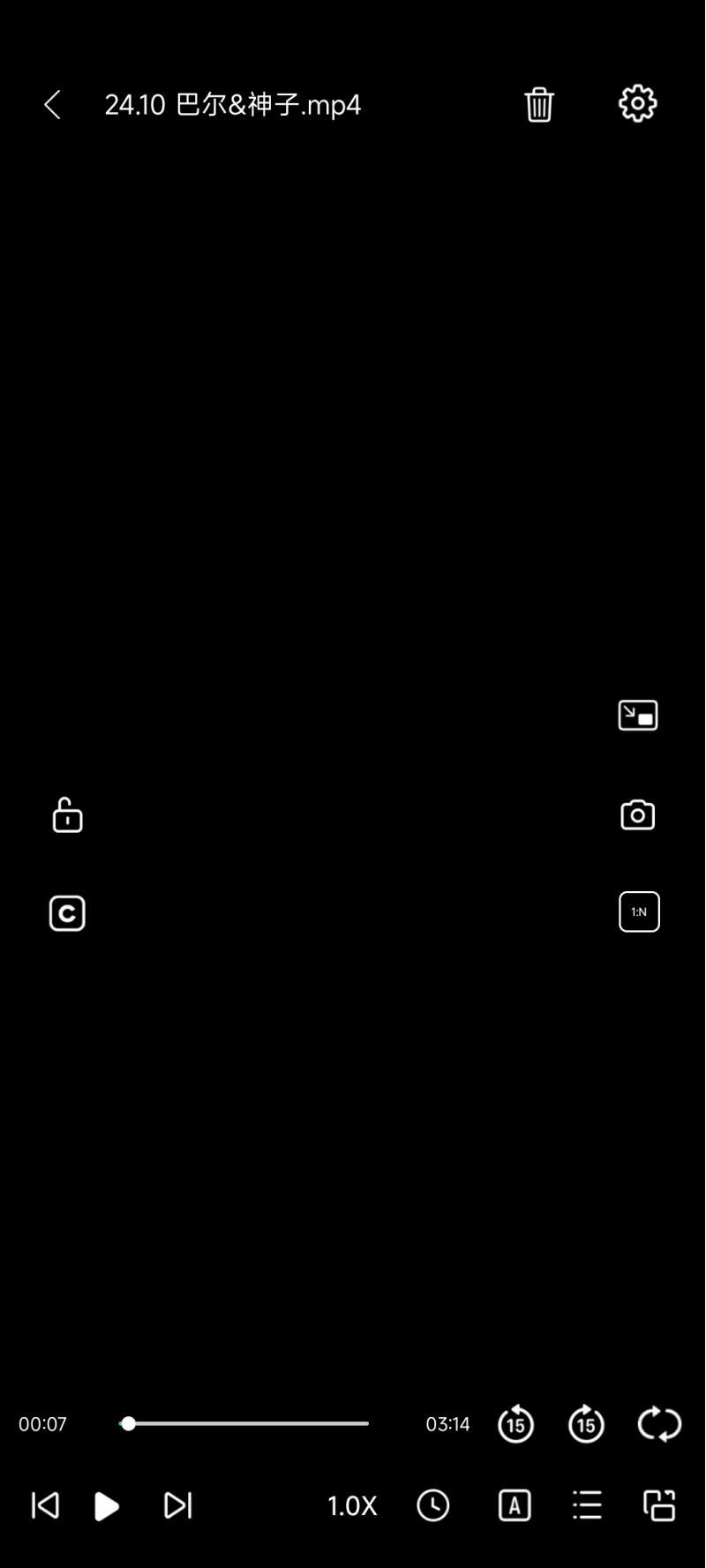
Task: Rotate the screen orientation
Action: tap(659, 1504)
